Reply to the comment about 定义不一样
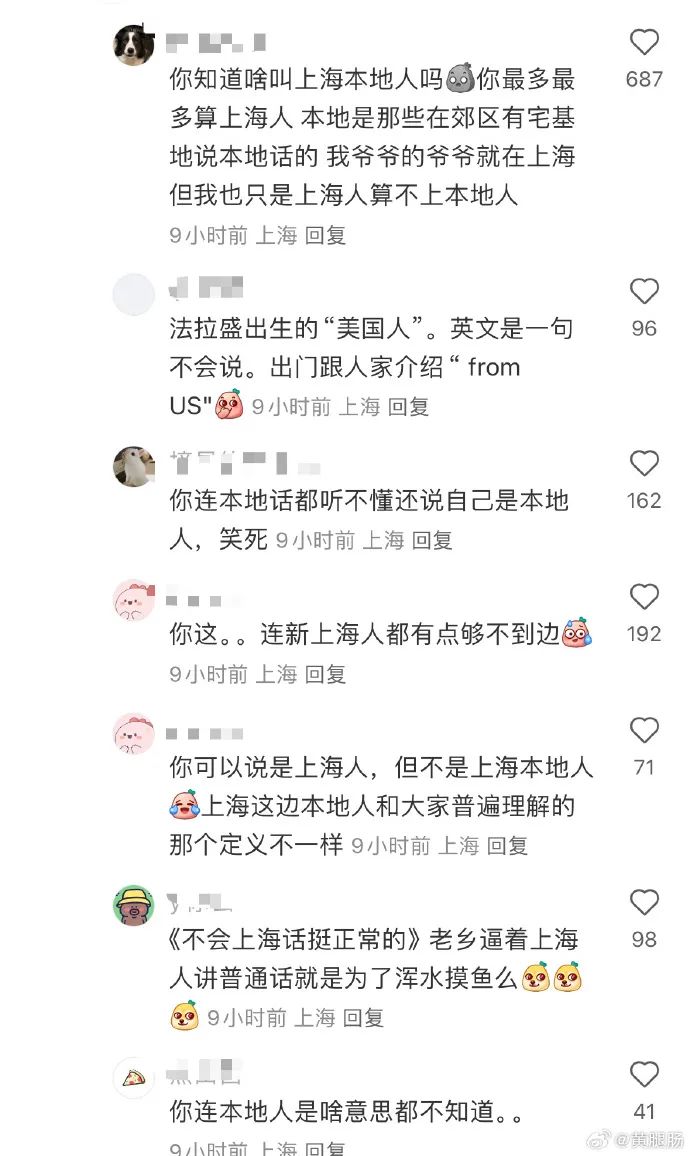The width and height of the screenshot is (690, 1156). click(507, 846)
